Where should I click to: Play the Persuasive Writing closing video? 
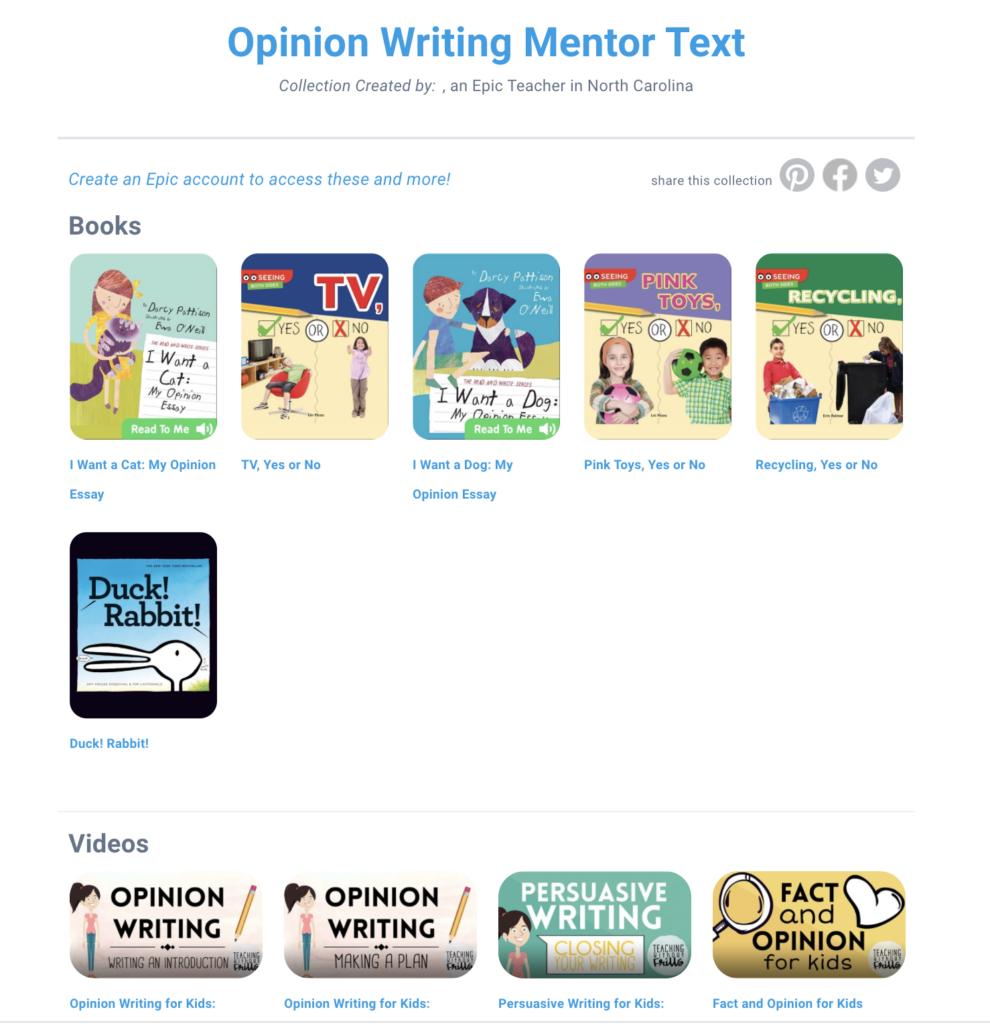coord(594,925)
